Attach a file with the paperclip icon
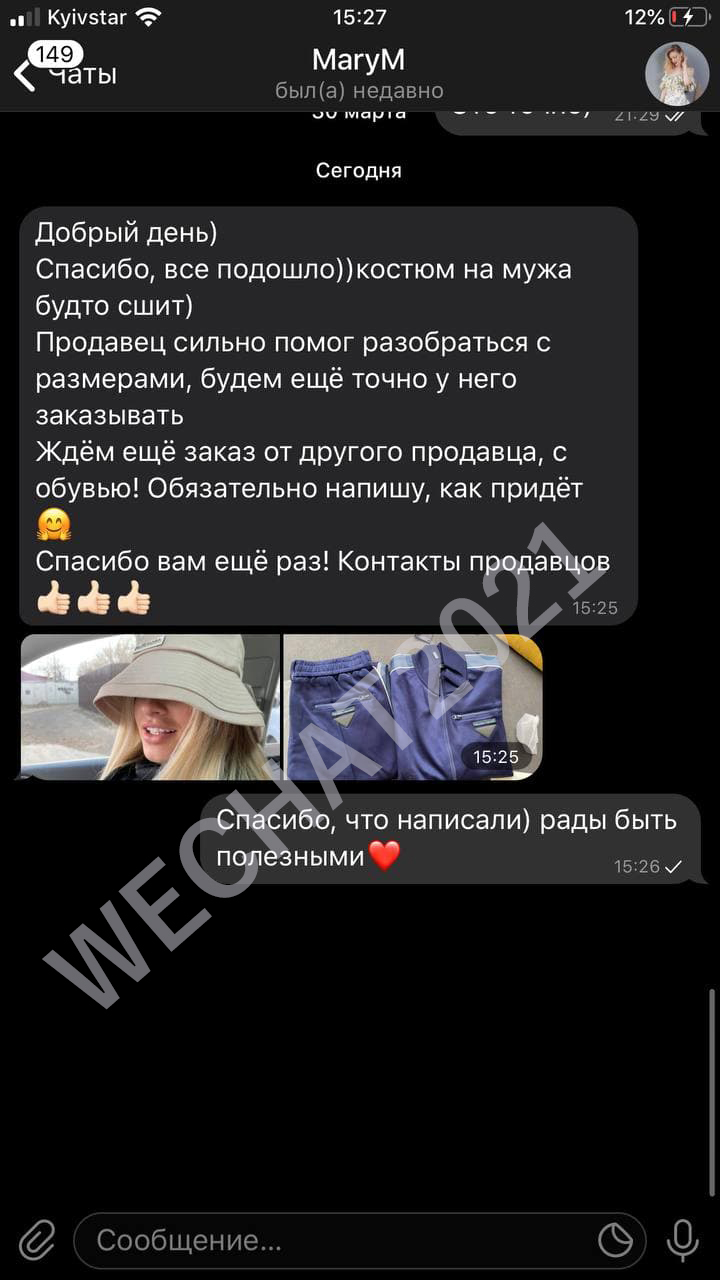This screenshot has height=1280, width=720. click(36, 1241)
